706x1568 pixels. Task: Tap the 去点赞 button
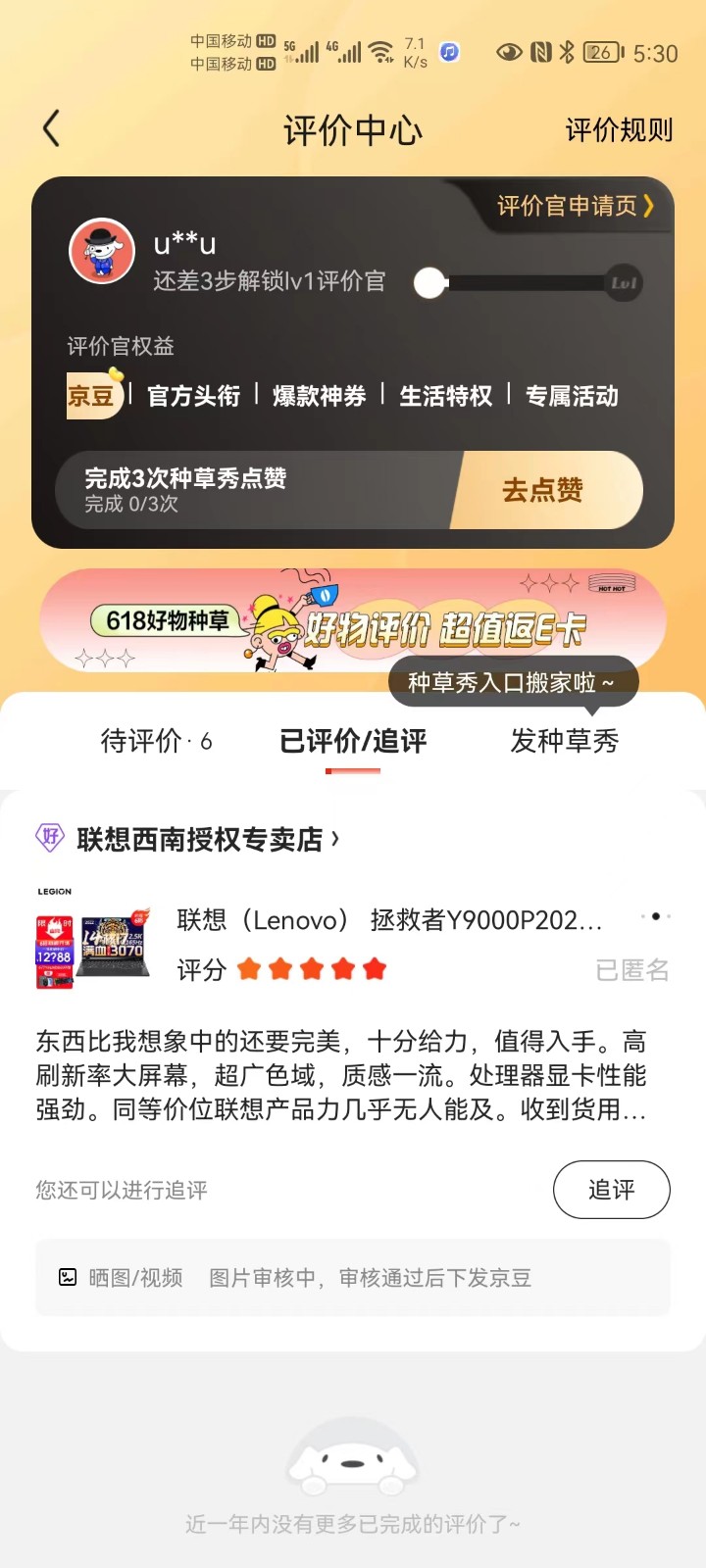[x=542, y=490]
